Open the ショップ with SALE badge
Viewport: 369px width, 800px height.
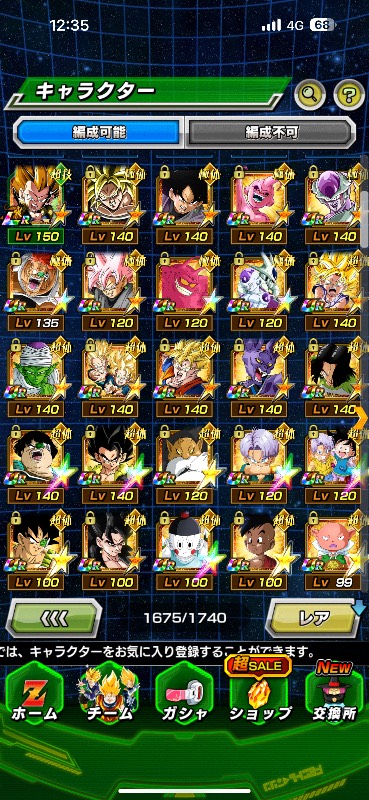(259, 694)
